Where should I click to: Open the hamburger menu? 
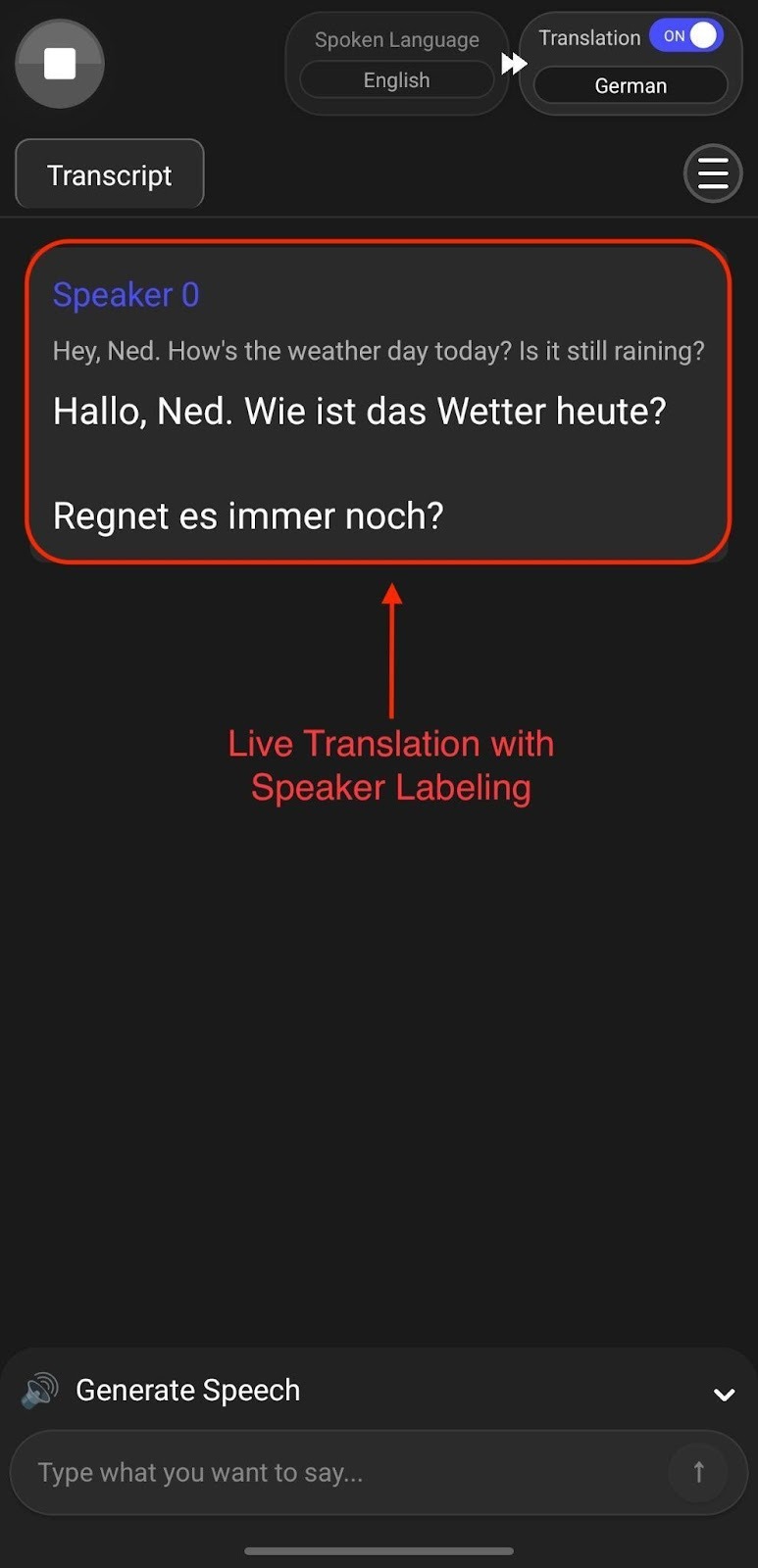713,172
